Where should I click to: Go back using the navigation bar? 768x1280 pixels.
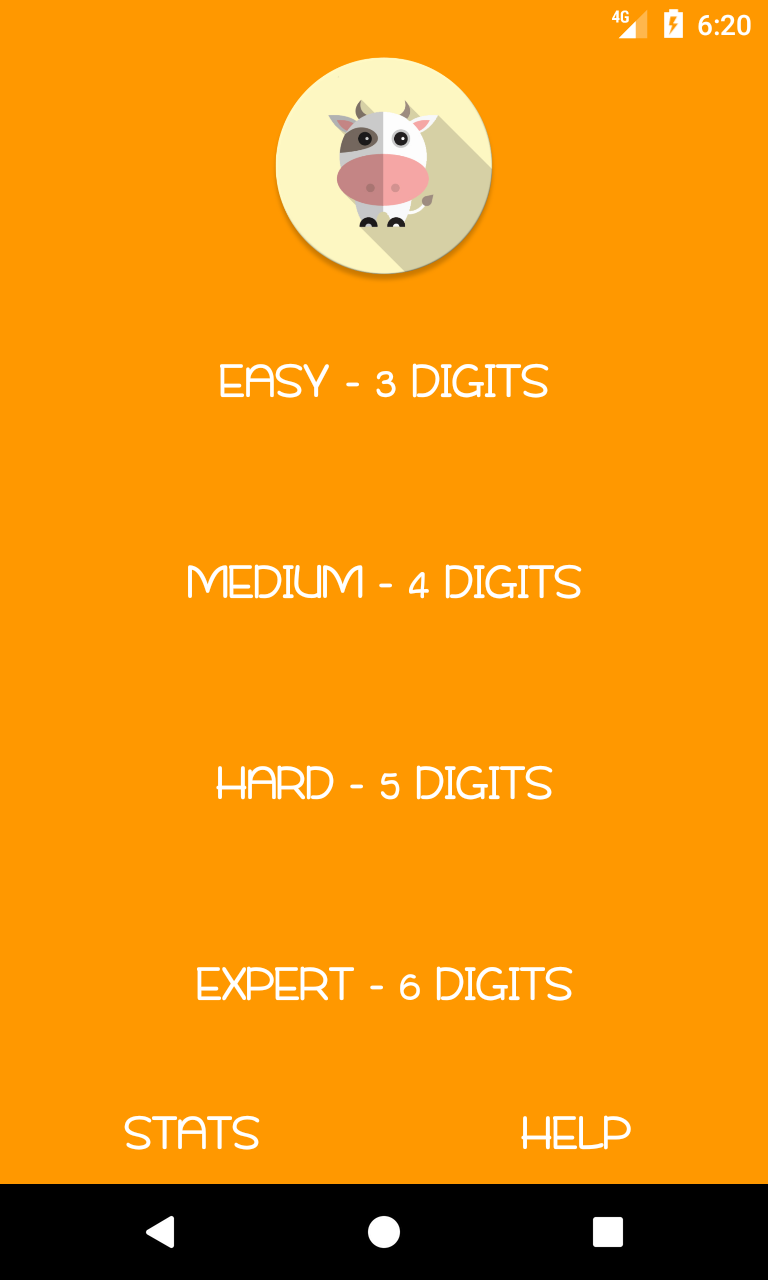click(x=160, y=1232)
